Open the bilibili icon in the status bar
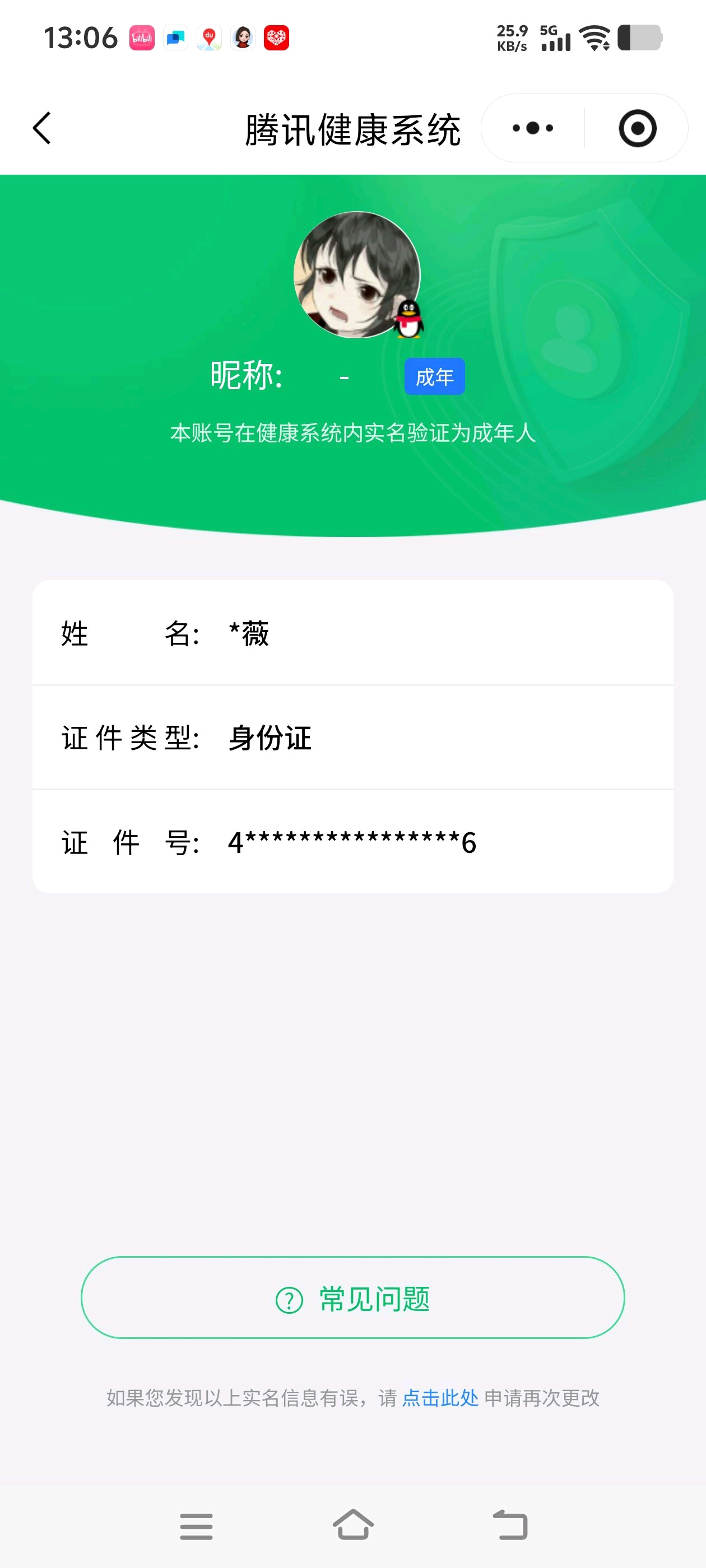 tap(141, 38)
